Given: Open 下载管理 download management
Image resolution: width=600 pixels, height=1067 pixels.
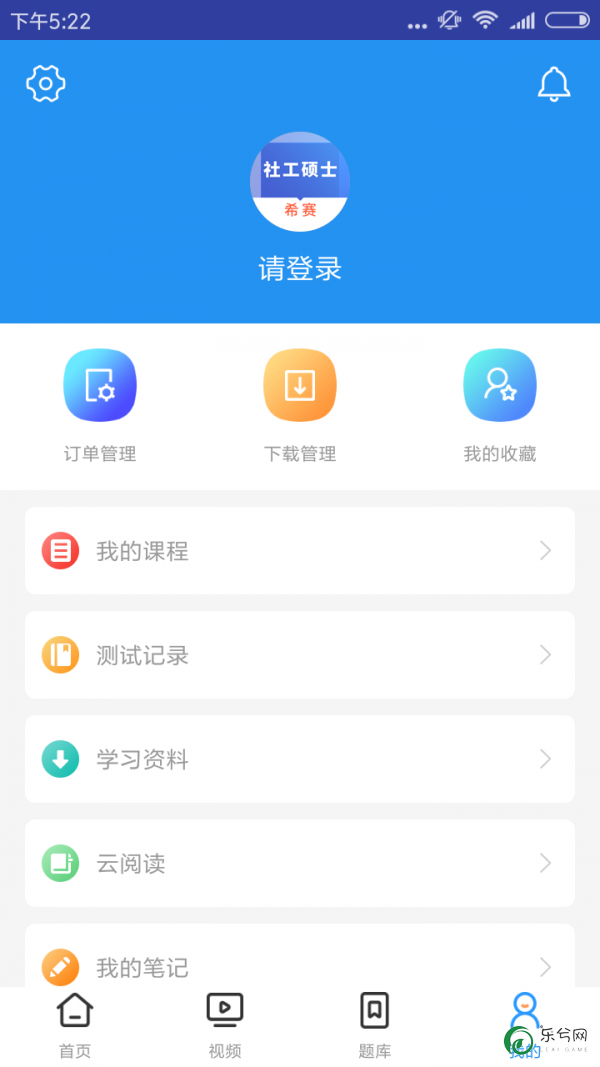Looking at the screenshot, I should [300, 406].
